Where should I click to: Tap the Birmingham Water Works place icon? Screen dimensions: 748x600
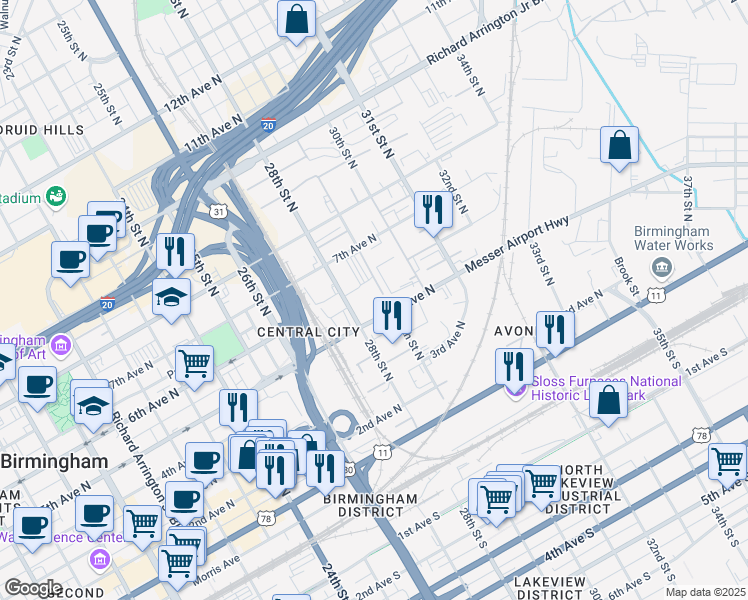pyautogui.click(x=660, y=268)
